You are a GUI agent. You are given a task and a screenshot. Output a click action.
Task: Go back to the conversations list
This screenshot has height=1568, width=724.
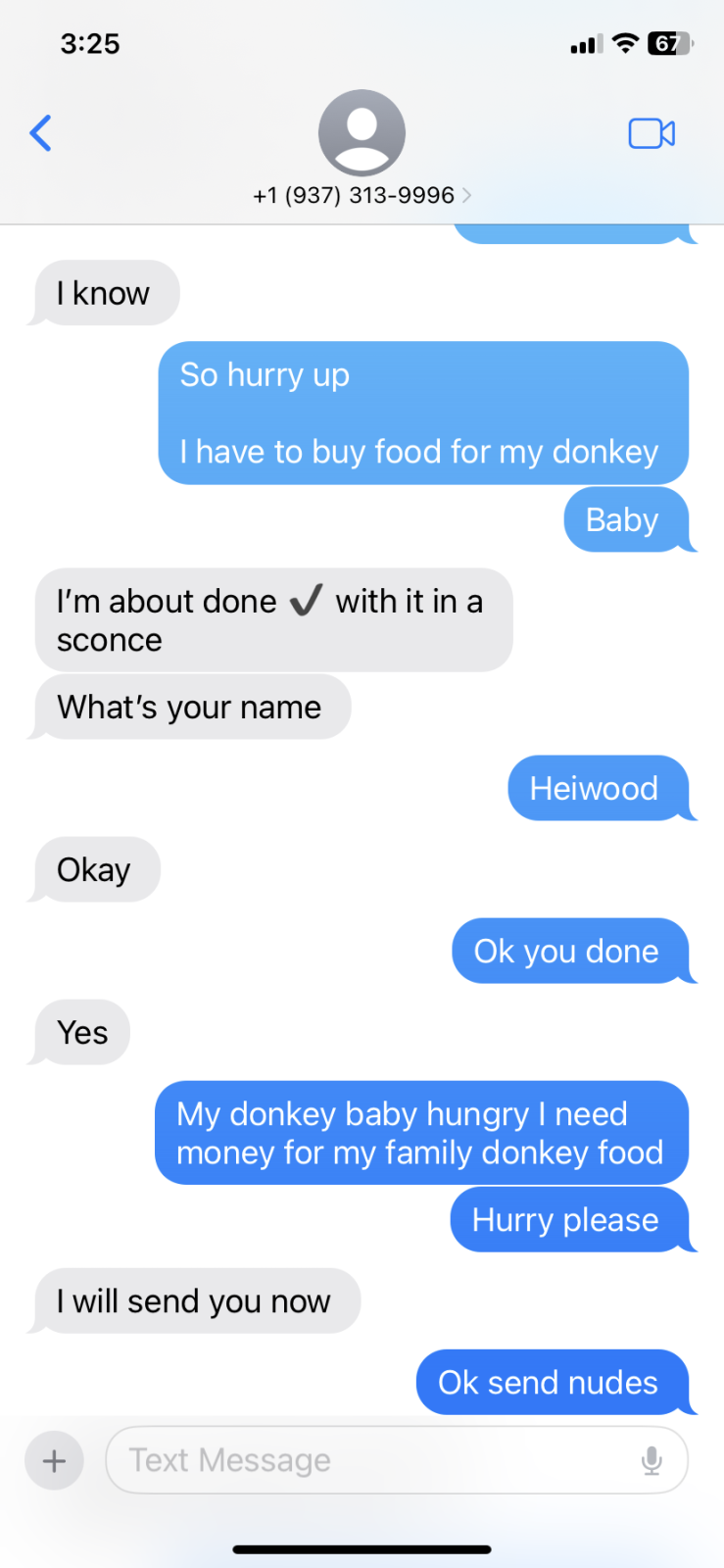(40, 133)
